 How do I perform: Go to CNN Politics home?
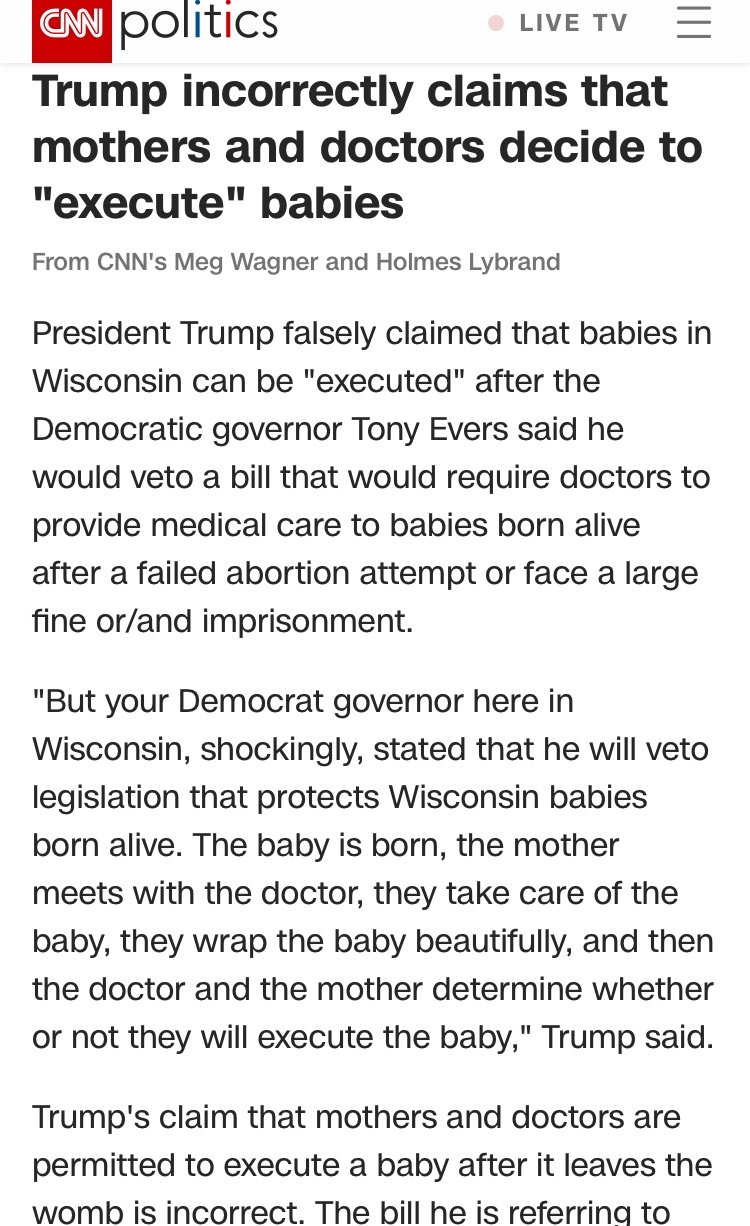click(x=198, y=25)
